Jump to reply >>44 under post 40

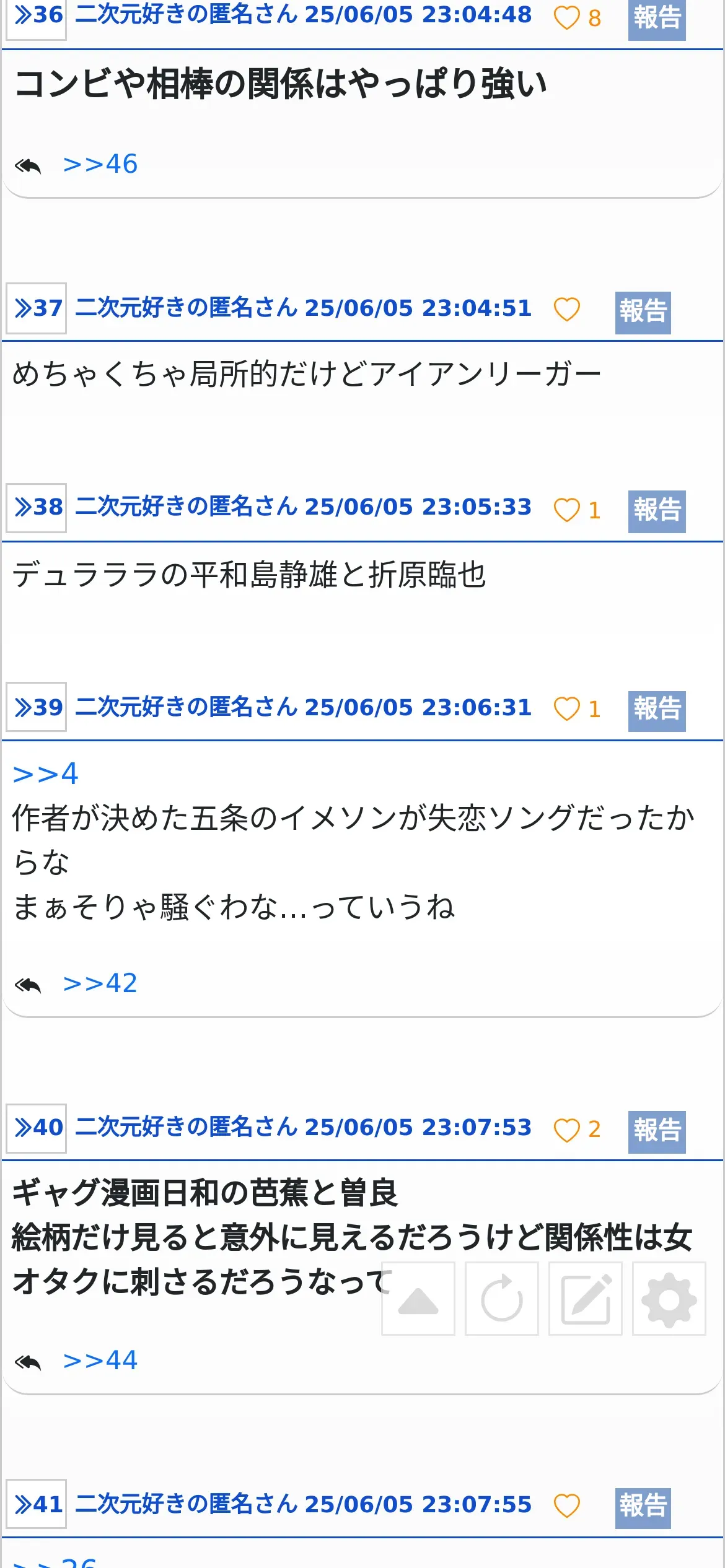click(100, 1361)
